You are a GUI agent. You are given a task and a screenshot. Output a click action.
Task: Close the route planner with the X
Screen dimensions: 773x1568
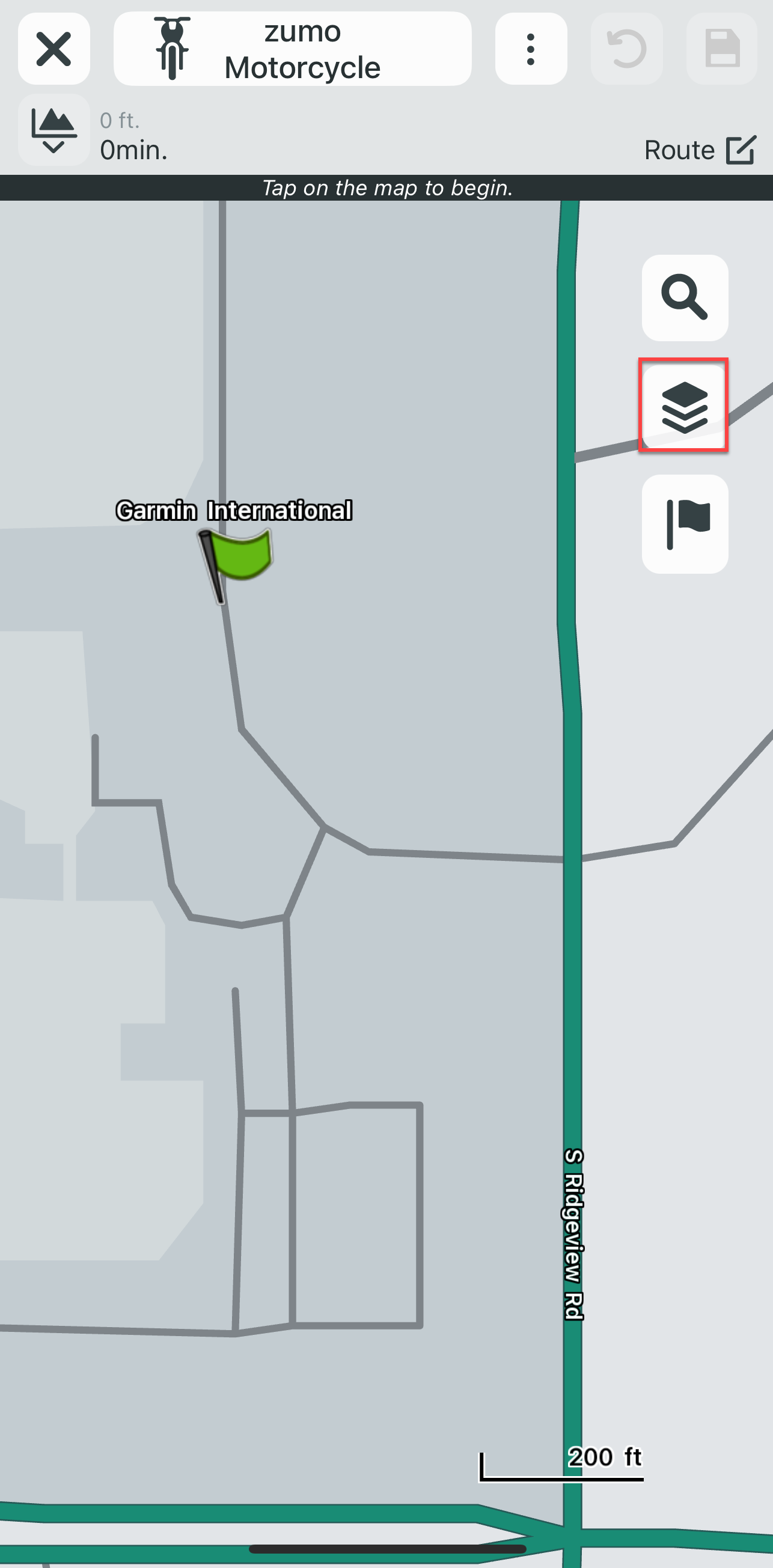[x=53, y=49]
